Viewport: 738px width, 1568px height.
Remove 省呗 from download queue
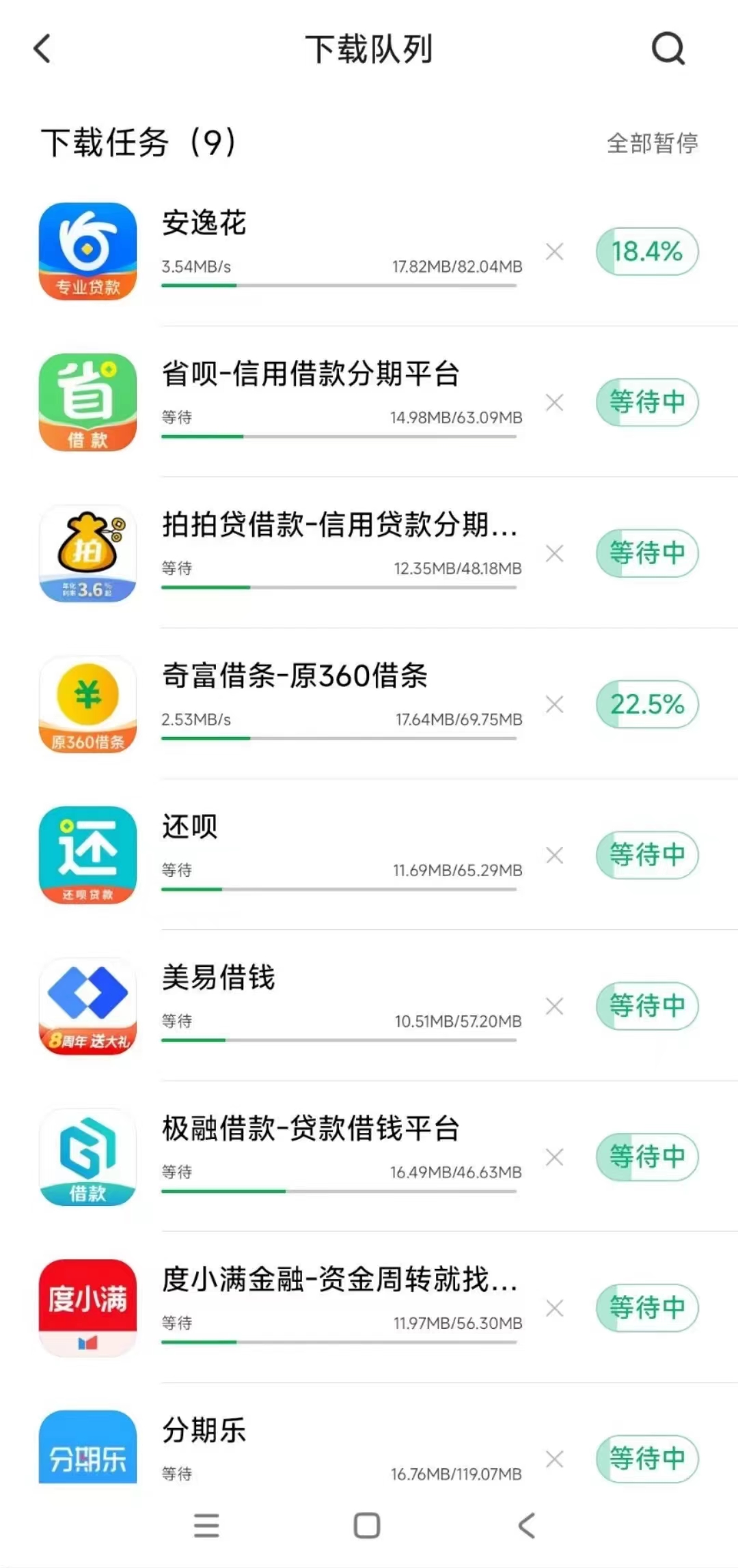(x=555, y=403)
